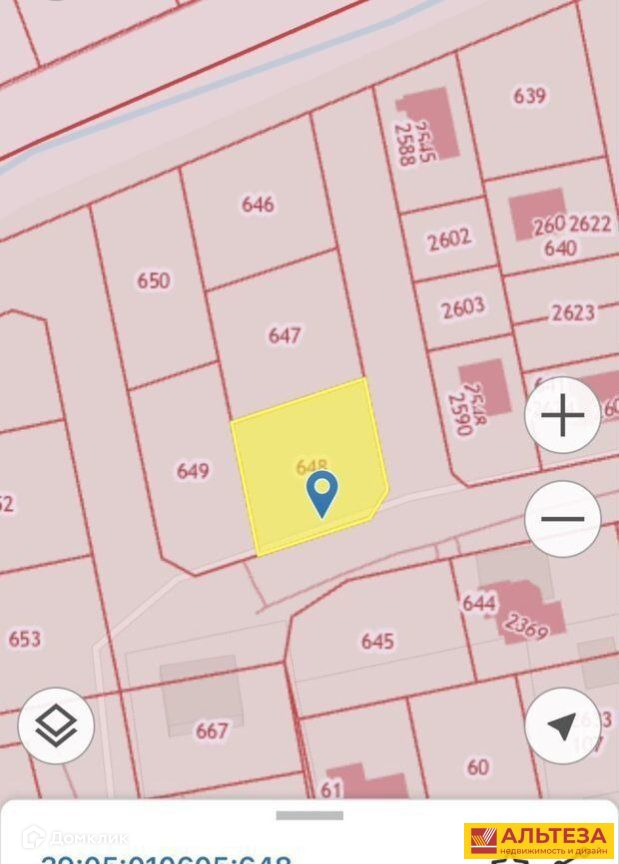
Task: Tap the blue pin on parcel 648
Action: pyautogui.click(x=322, y=493)
